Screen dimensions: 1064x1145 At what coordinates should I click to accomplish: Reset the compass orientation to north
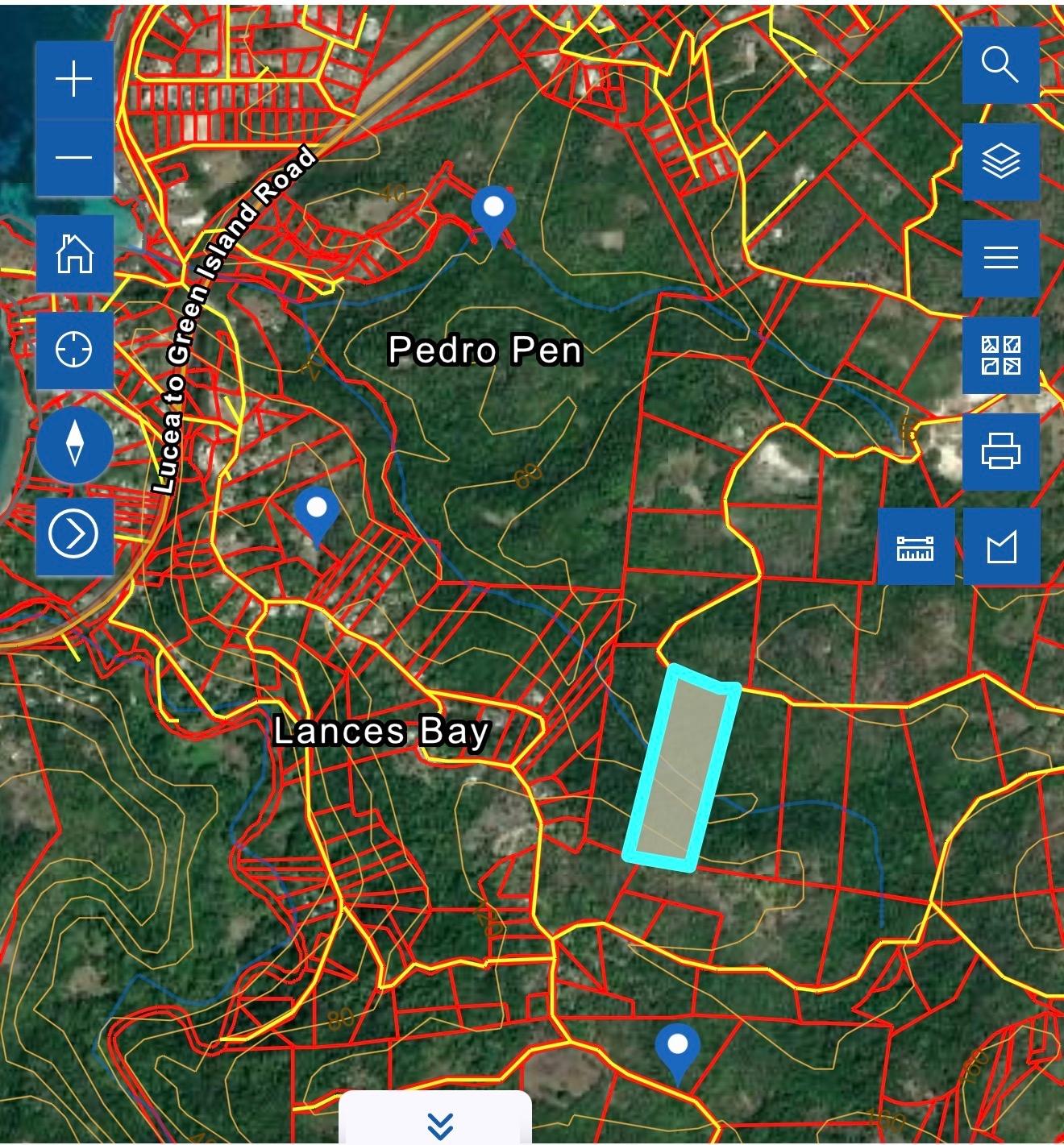[75, 444]
